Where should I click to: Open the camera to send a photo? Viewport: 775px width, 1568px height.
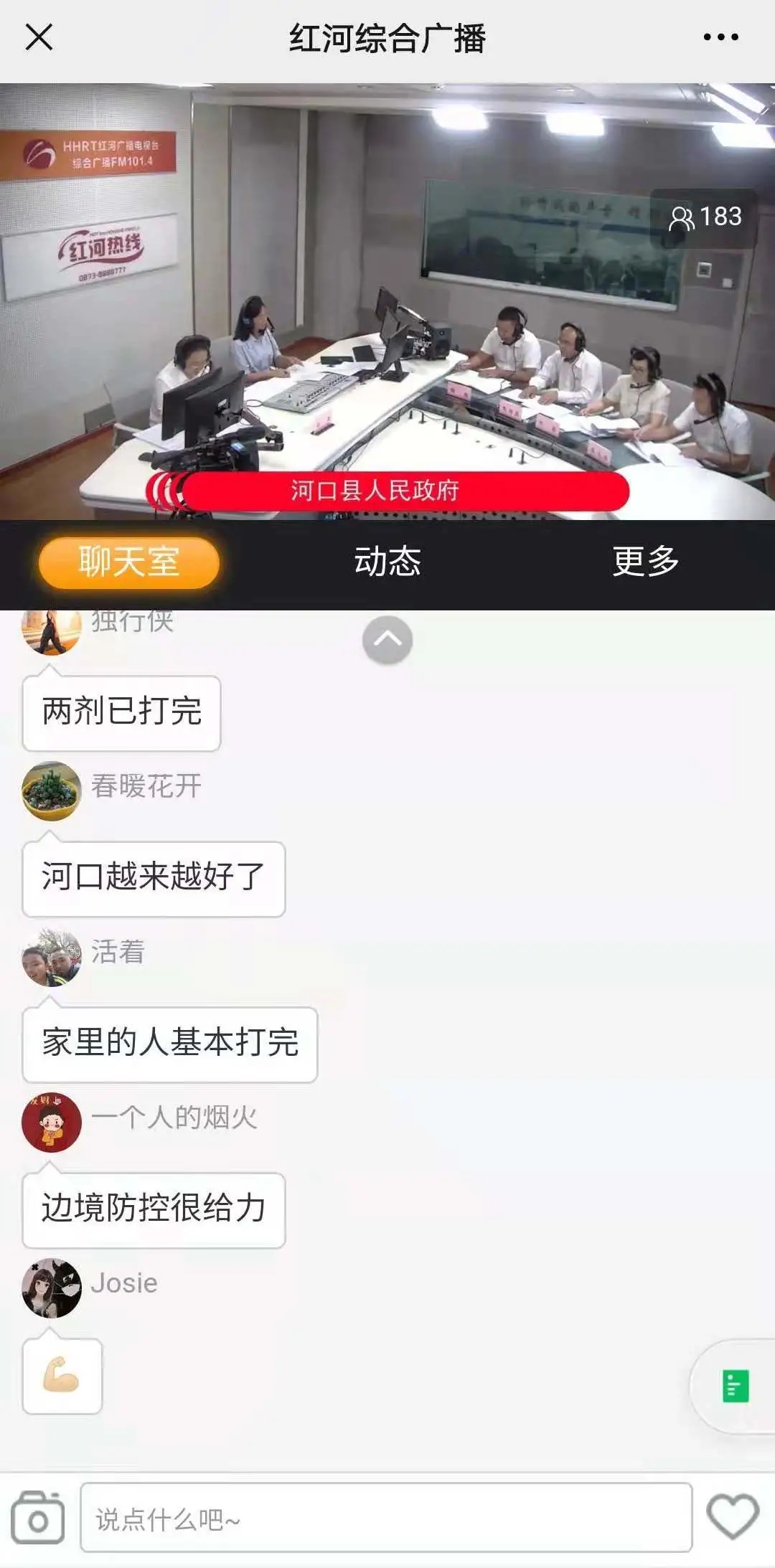tap(37, 1516)
